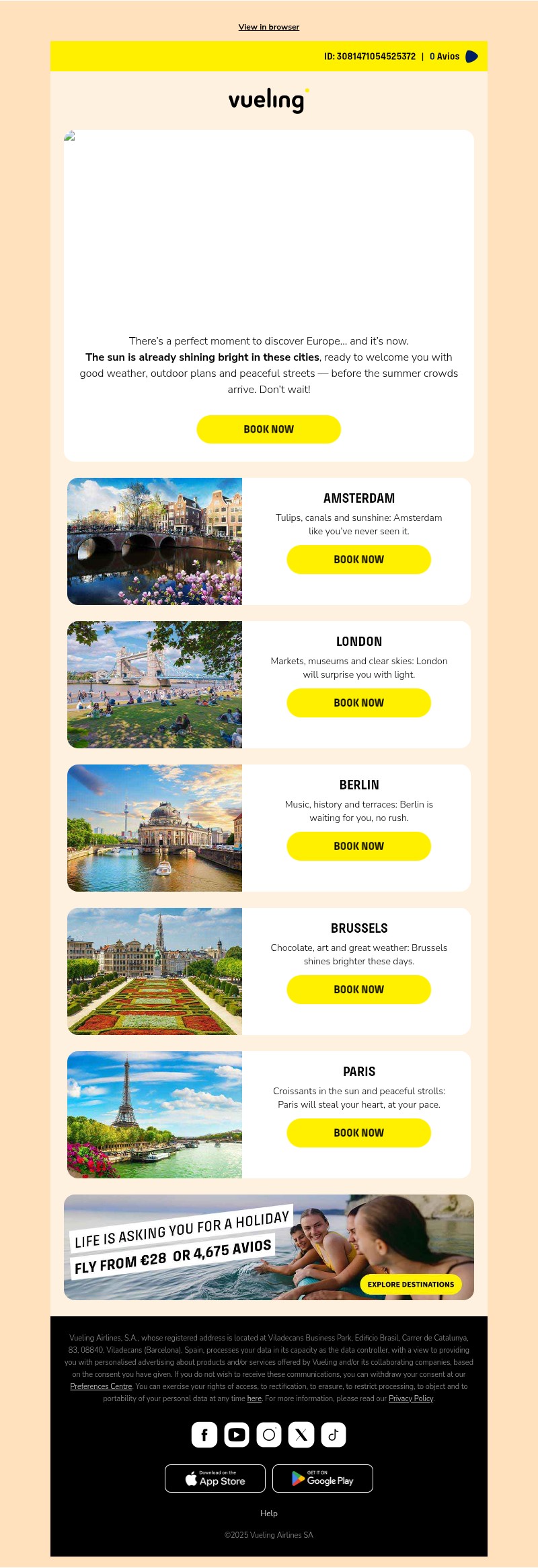Follow the underlined 'here' data rights link

pyautogui.click(x=254, y=1398)
